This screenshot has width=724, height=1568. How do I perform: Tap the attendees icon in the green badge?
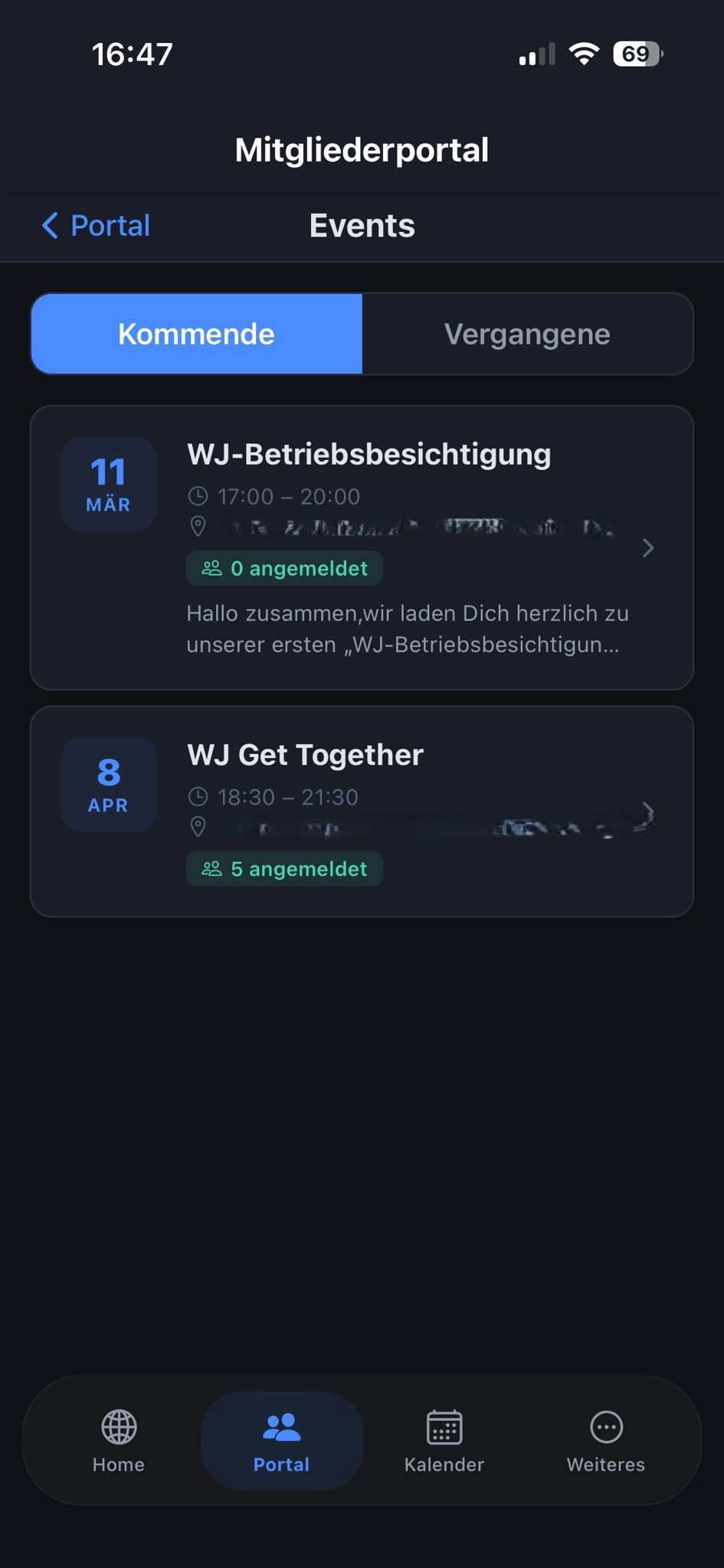coord(211,567)
